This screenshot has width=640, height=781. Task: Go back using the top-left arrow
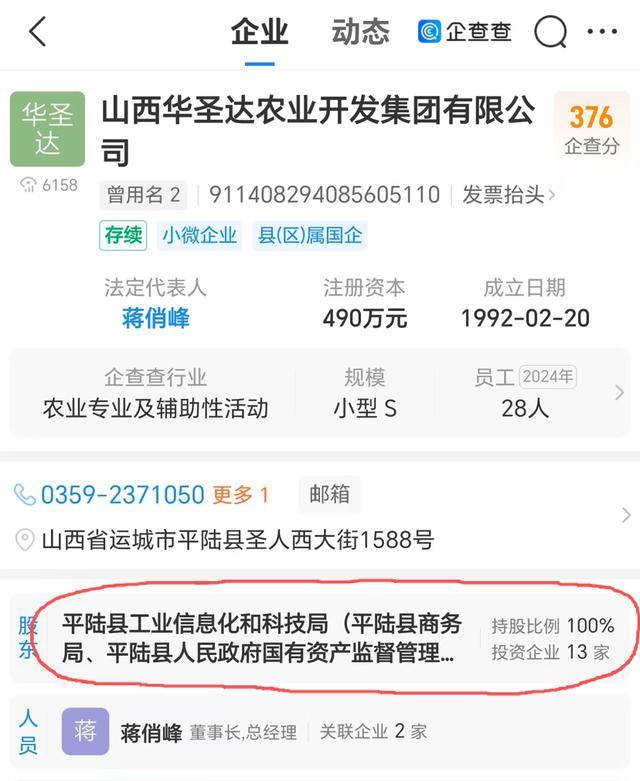(x=38, y=33)
